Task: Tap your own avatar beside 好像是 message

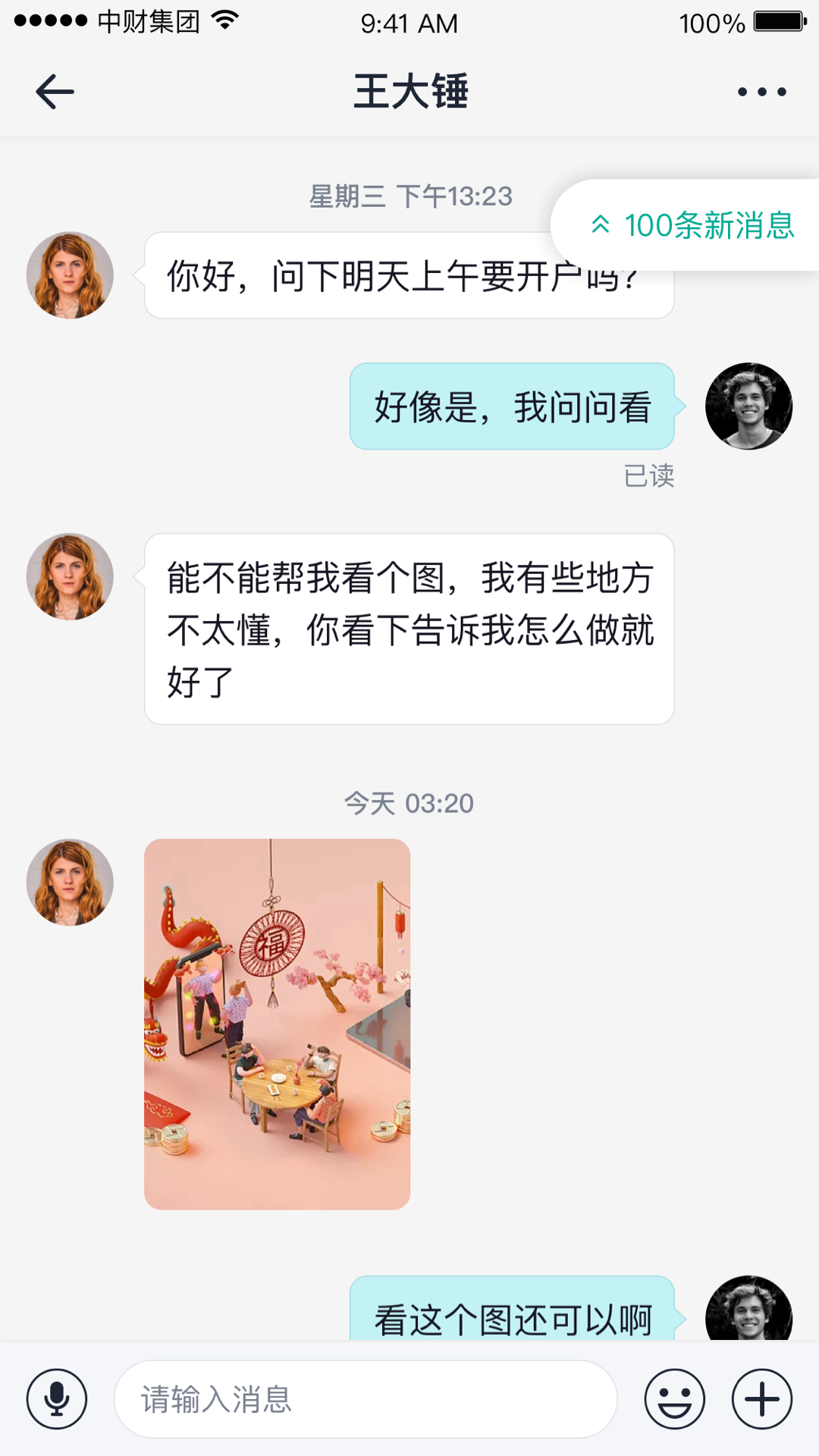Action: pos(749,406)
